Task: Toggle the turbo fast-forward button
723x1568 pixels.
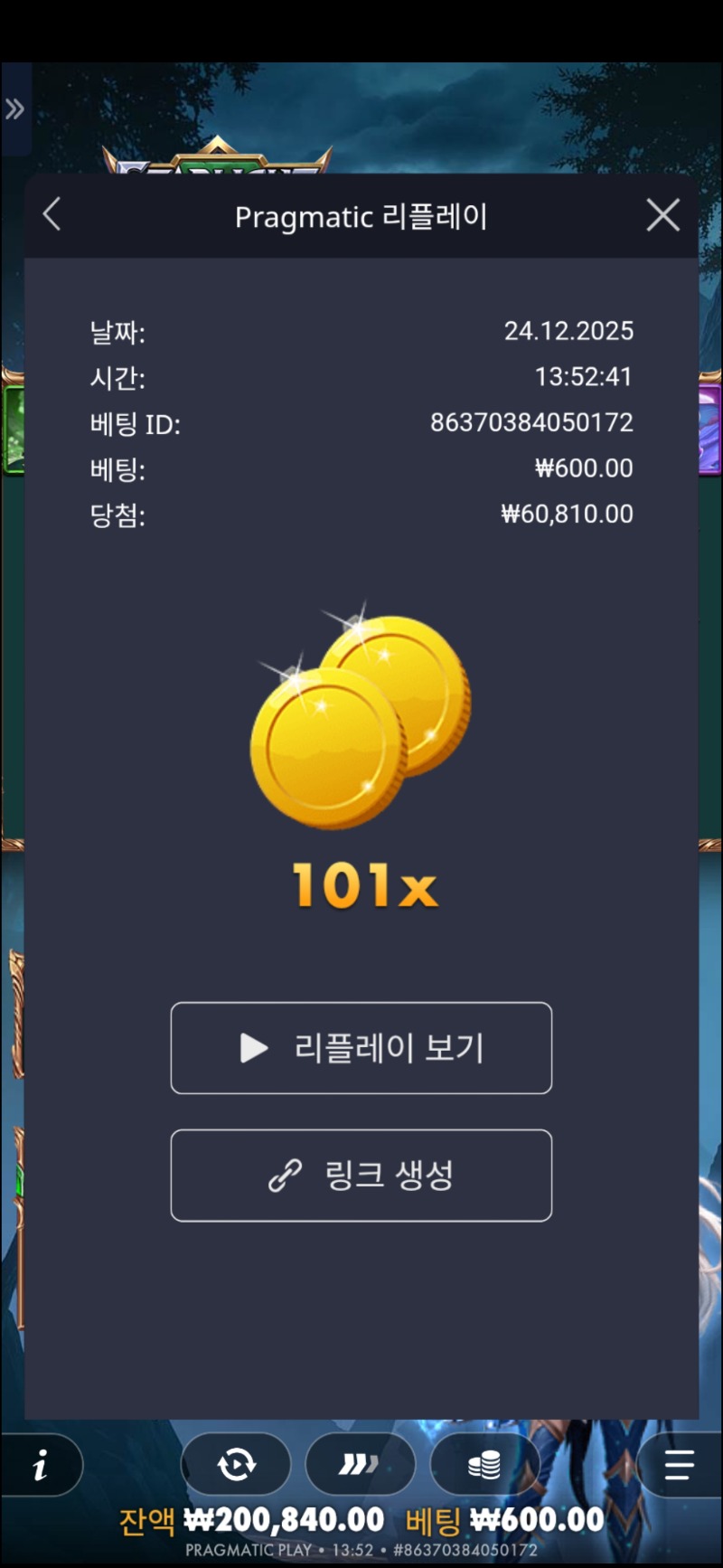Action: pyautogui.click(x=360, y=1464)
